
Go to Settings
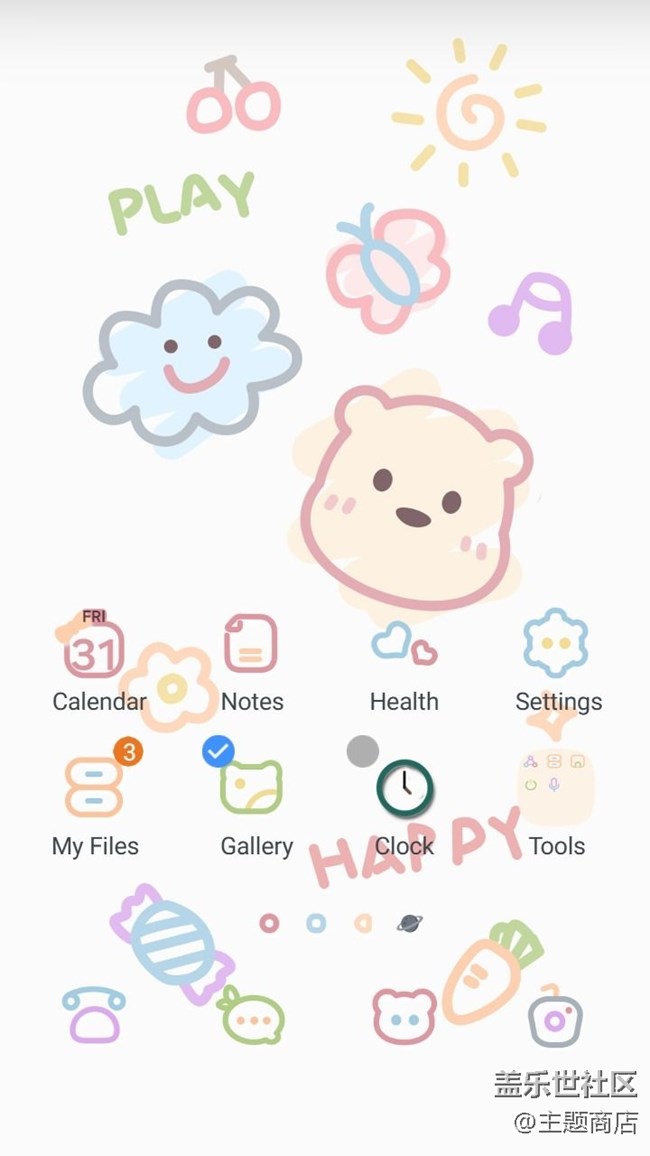pos(557,645)
